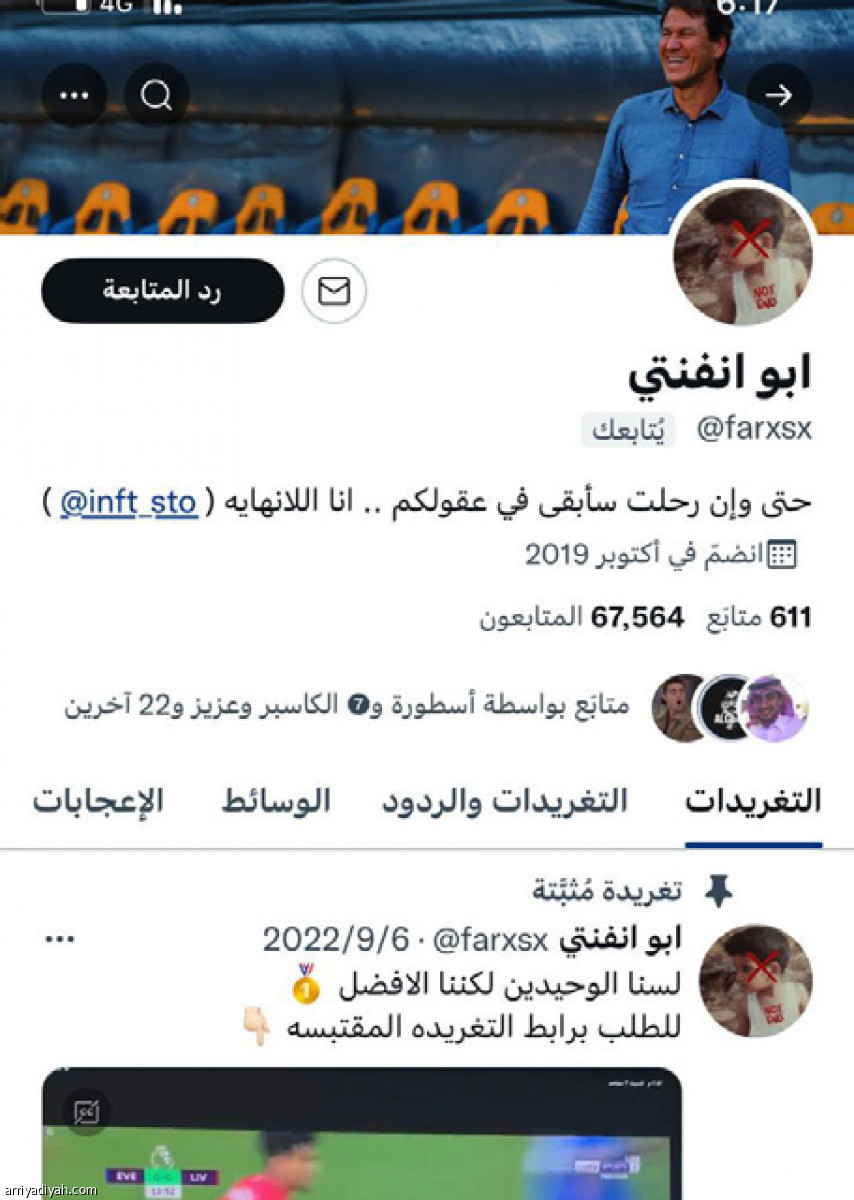Go back using the header arrow
The height and width of the screenshot is (1200, 854).
click(779, 95)
